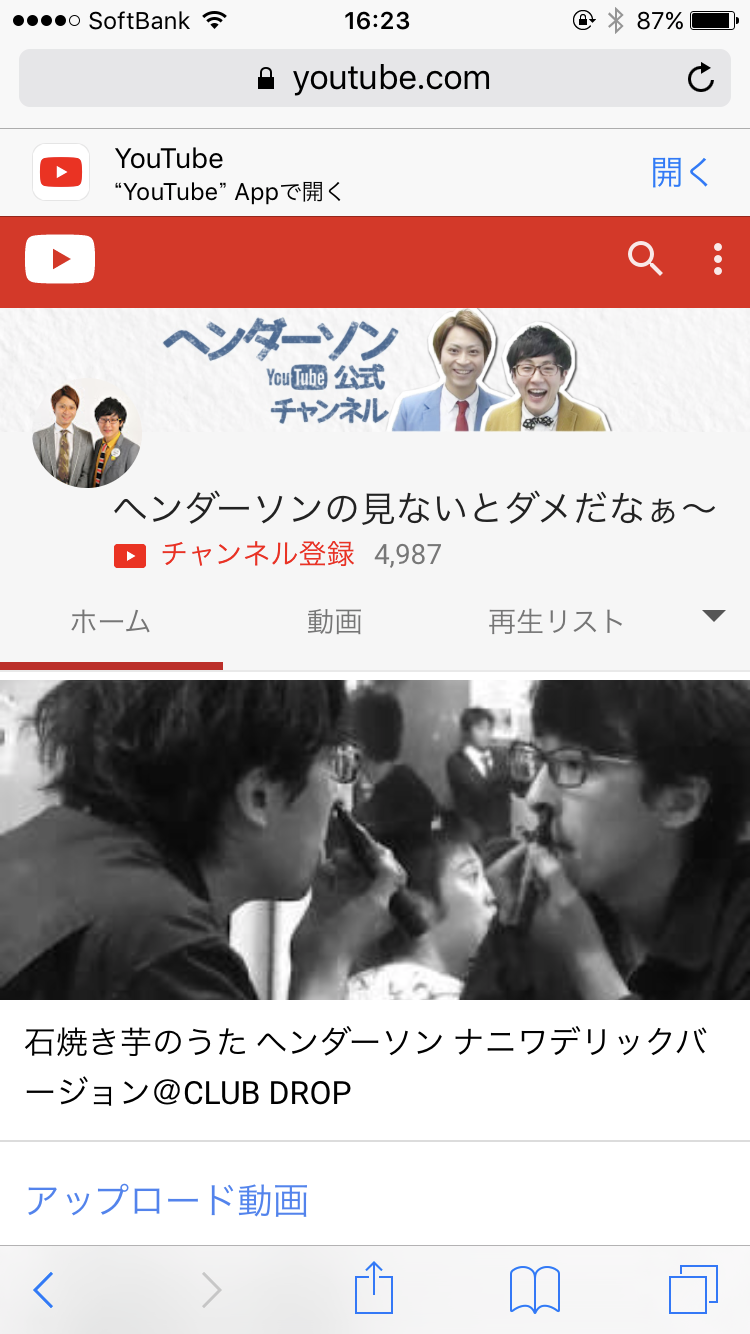The image size is (750, 1334).
Task: Show open Safari tabs
Action: [693, 1290]
